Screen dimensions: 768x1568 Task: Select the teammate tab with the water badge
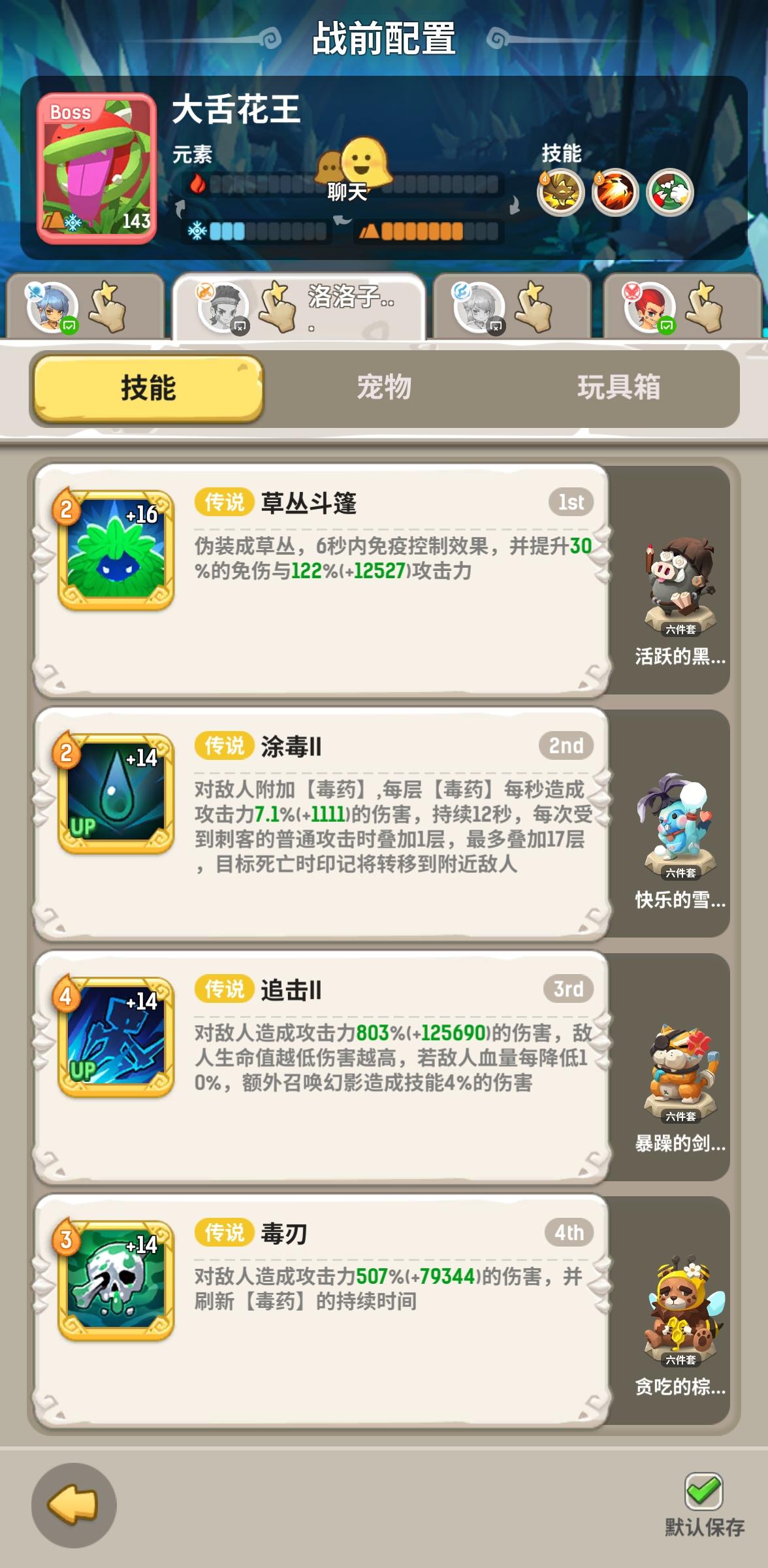click(512, 307)
